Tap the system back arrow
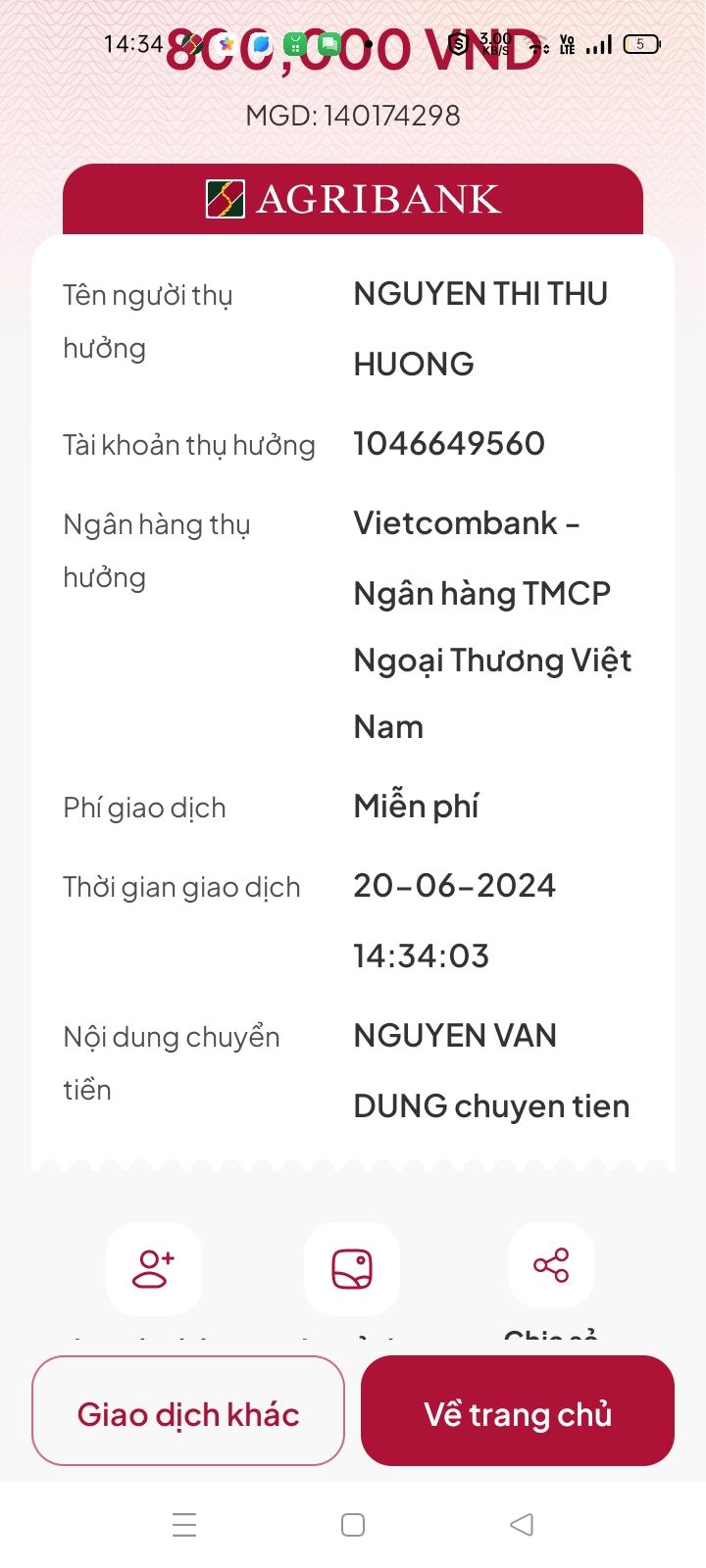The height and width of the screenshot is (1568, 706). pos(522,1524)
